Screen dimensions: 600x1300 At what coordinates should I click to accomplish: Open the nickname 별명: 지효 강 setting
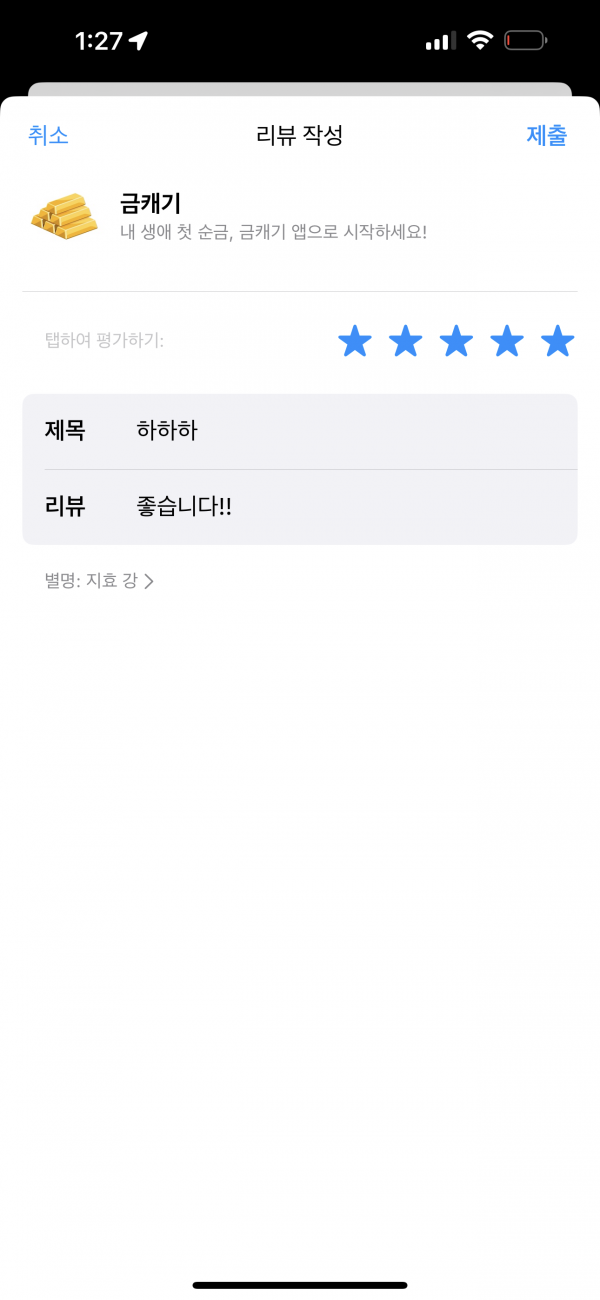coord(99,581)
